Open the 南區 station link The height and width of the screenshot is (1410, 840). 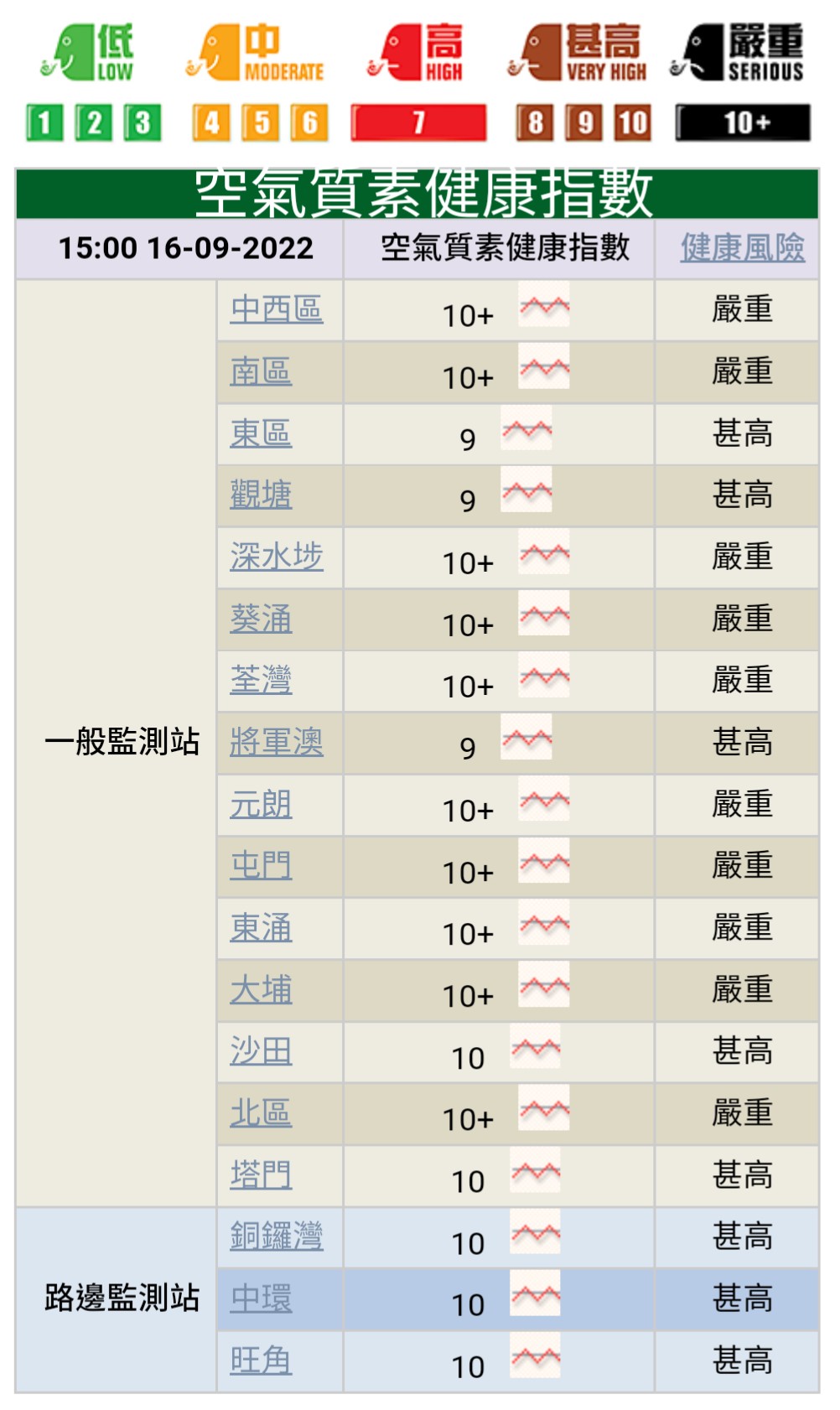pyautogui.click(x=261, y=371)
